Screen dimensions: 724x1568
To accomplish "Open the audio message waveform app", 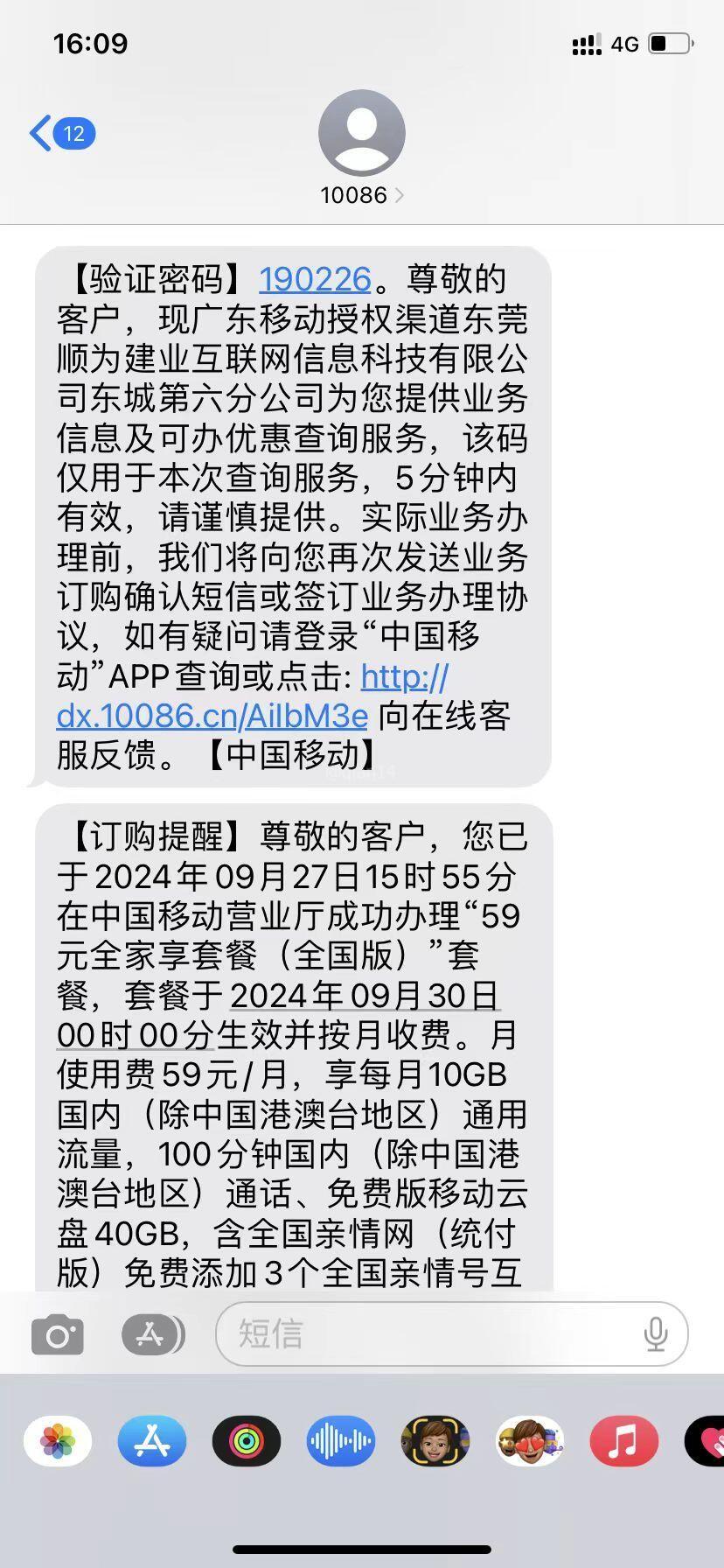I will coord(341,1441).
